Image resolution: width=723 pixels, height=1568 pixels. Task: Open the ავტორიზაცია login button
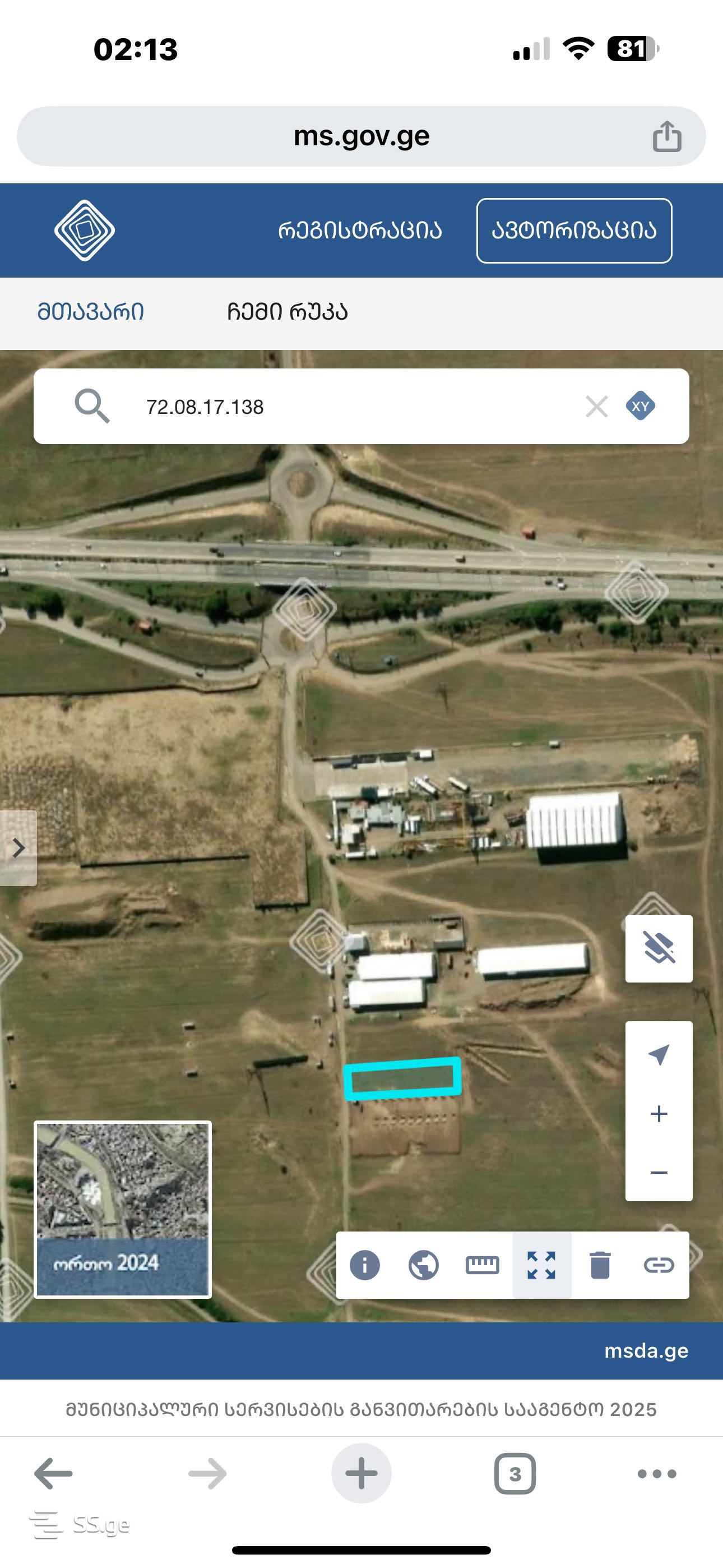click(574, 230)
